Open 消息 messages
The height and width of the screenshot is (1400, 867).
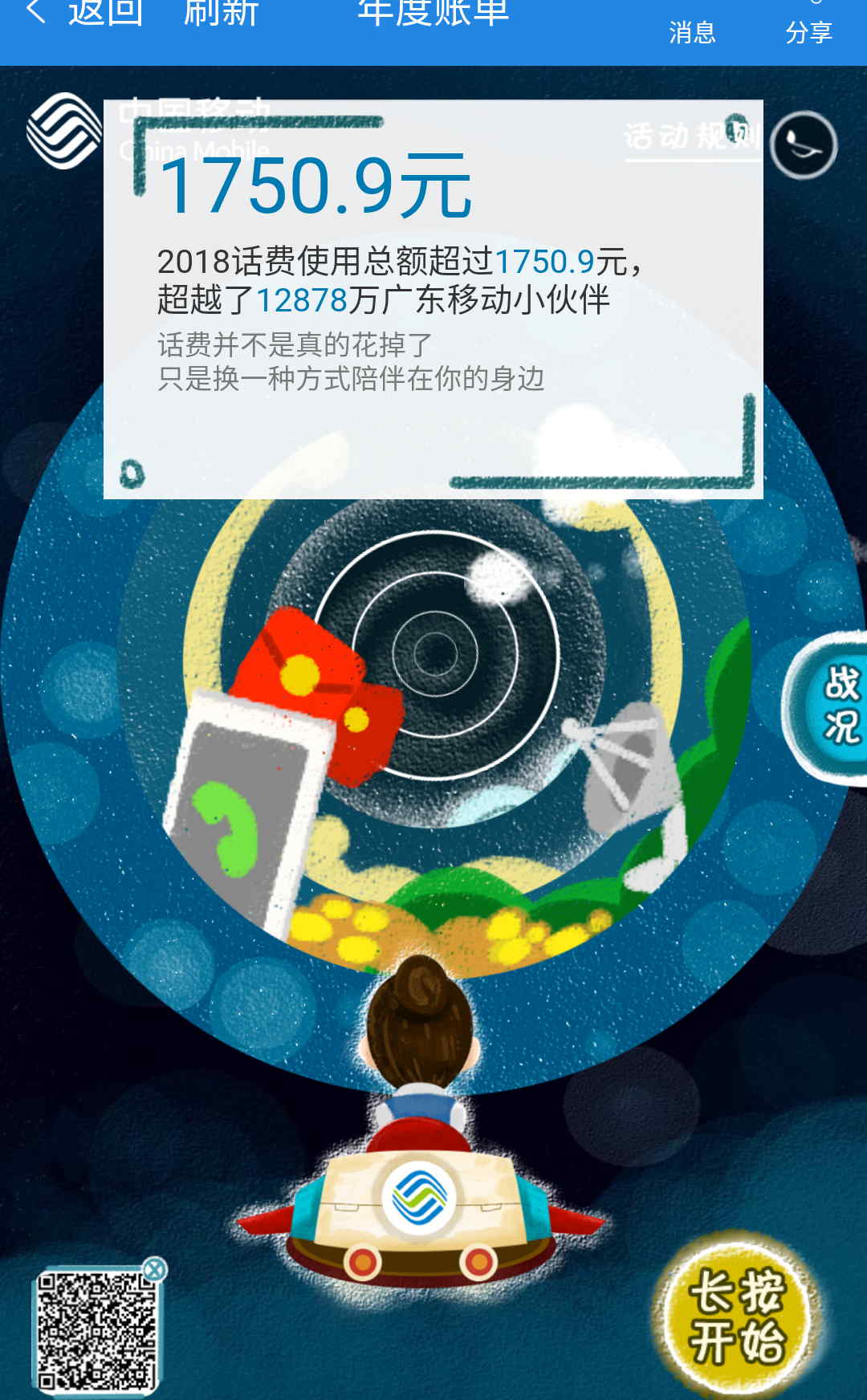(692, 31)
